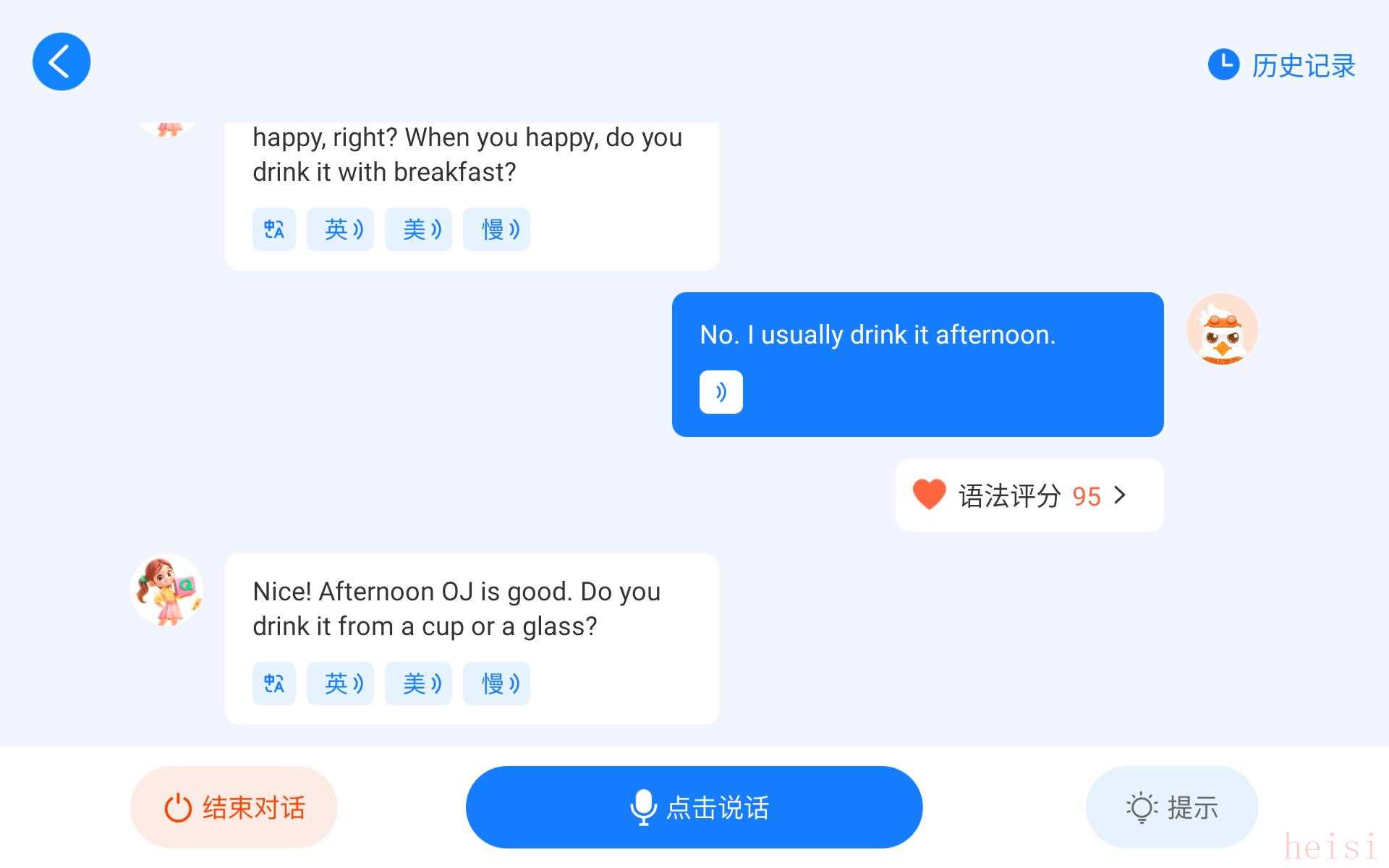Play American 美 audio for breakfast message
Image resolution: width=1389 pixels, height=868 pixels.
418,229
